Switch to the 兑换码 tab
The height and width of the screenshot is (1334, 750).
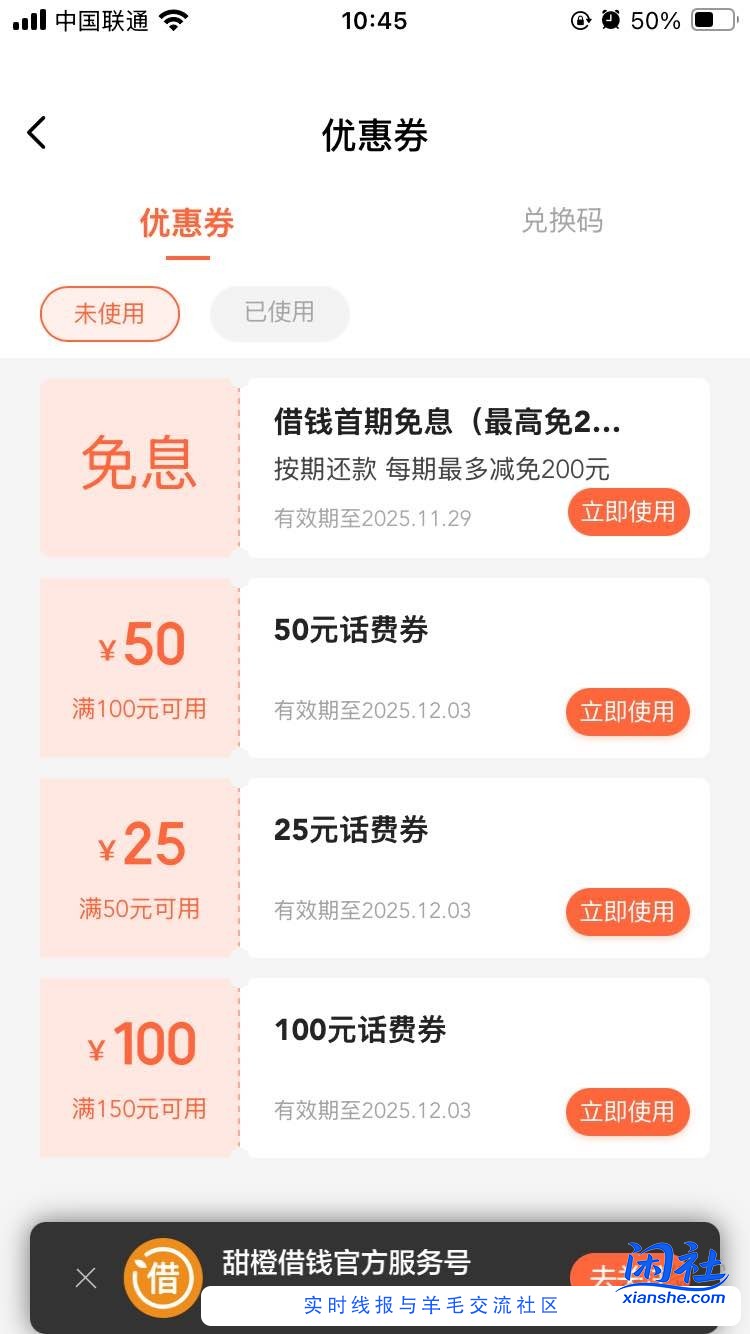coord(562,222)
